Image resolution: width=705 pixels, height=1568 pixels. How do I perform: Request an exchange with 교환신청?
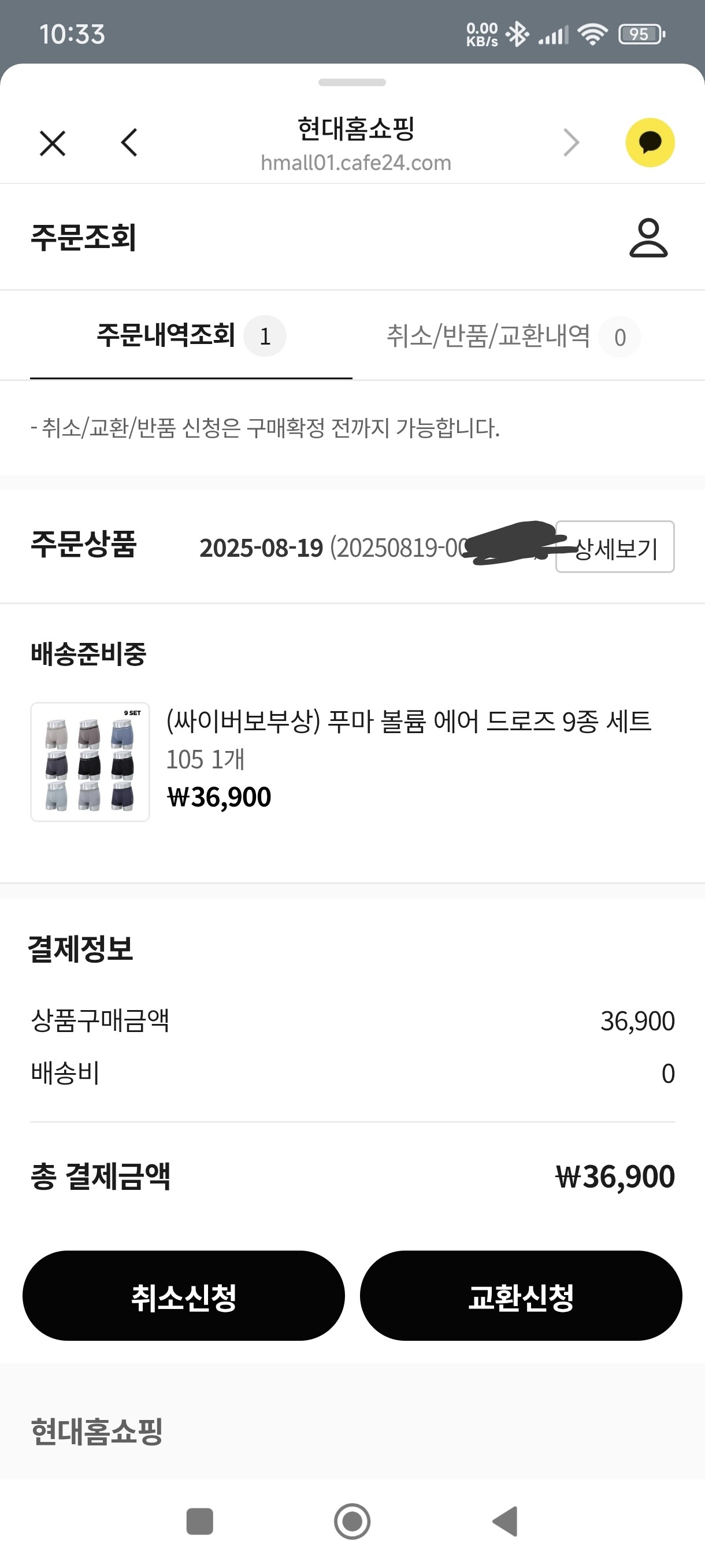[x=521, y=1296]
